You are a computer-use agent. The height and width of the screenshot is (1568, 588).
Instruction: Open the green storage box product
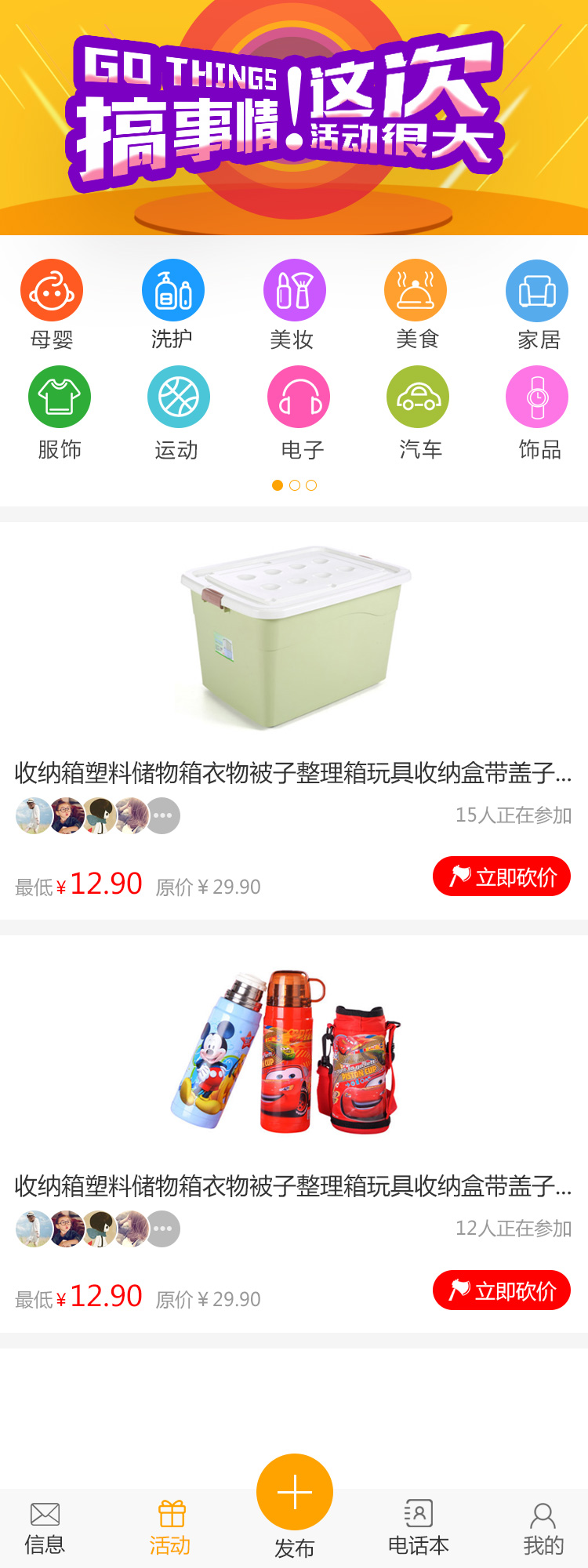(x=294, y=637)
